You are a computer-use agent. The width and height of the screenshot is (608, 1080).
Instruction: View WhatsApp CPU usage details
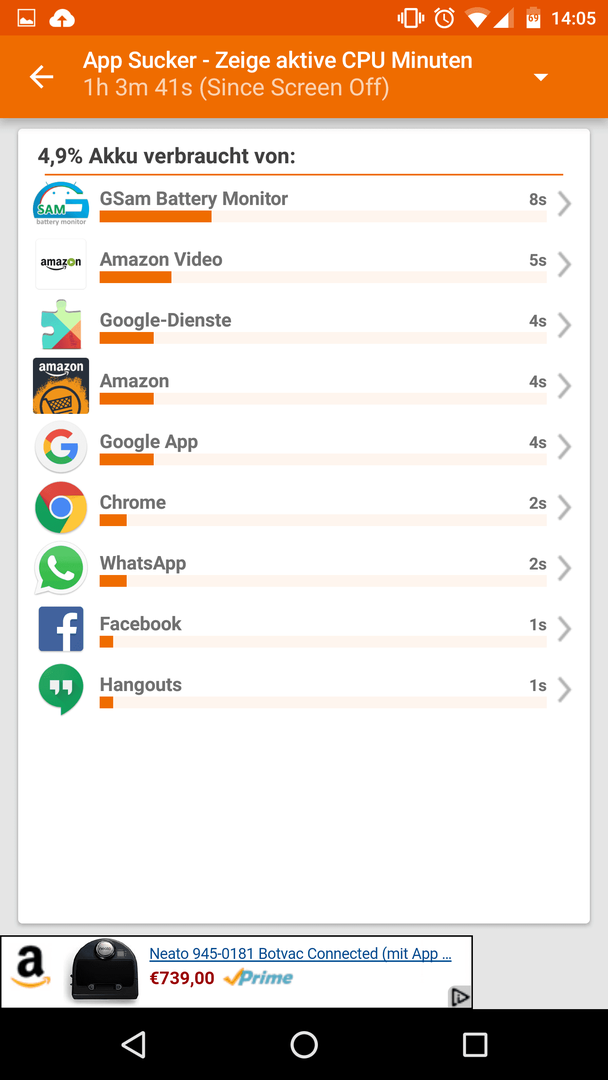tap(304, 568)
